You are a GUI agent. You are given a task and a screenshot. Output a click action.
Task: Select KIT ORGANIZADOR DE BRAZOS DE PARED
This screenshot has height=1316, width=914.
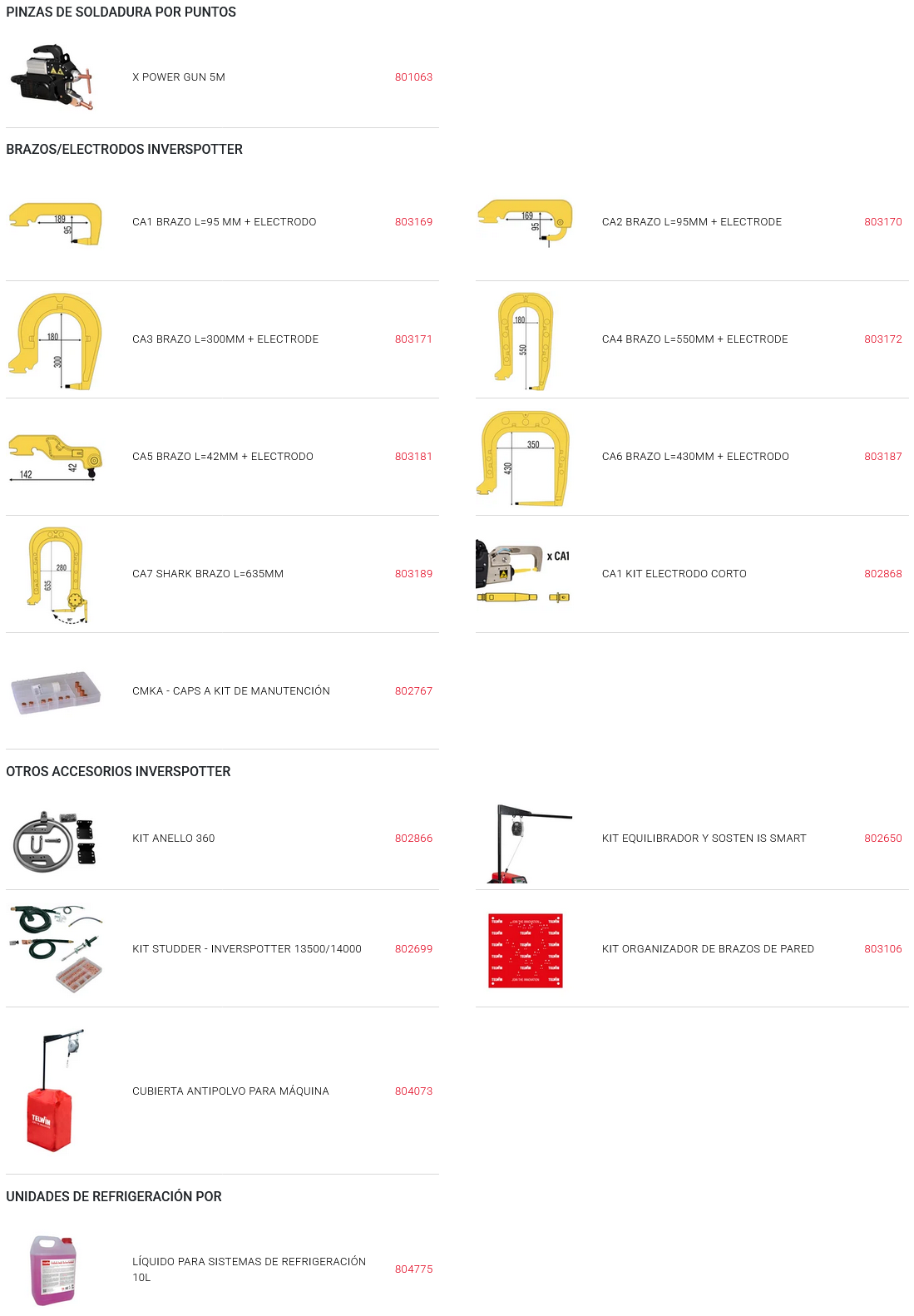(707, 949)
